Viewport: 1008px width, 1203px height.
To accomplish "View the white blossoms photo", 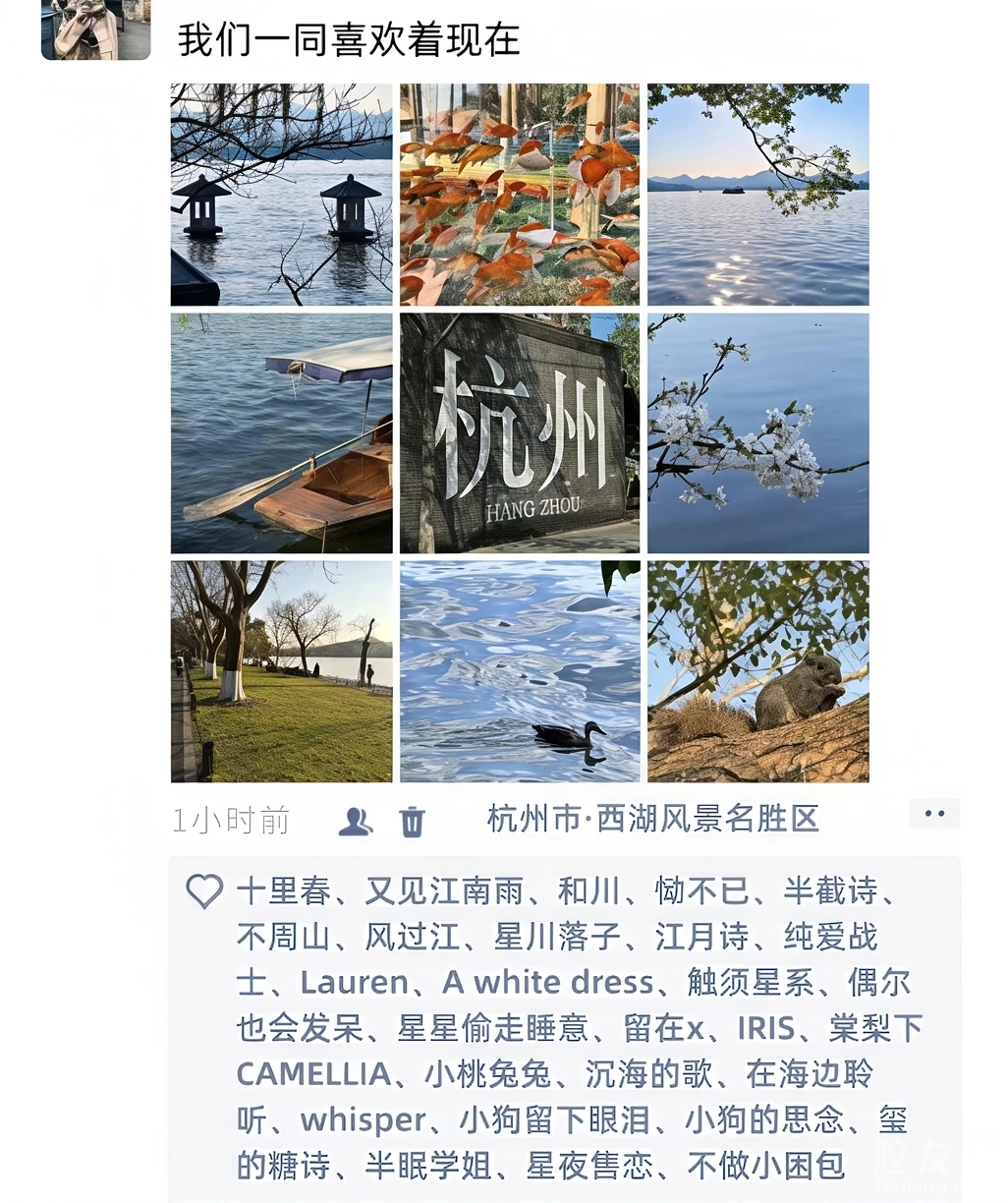I will coord(757,433).
